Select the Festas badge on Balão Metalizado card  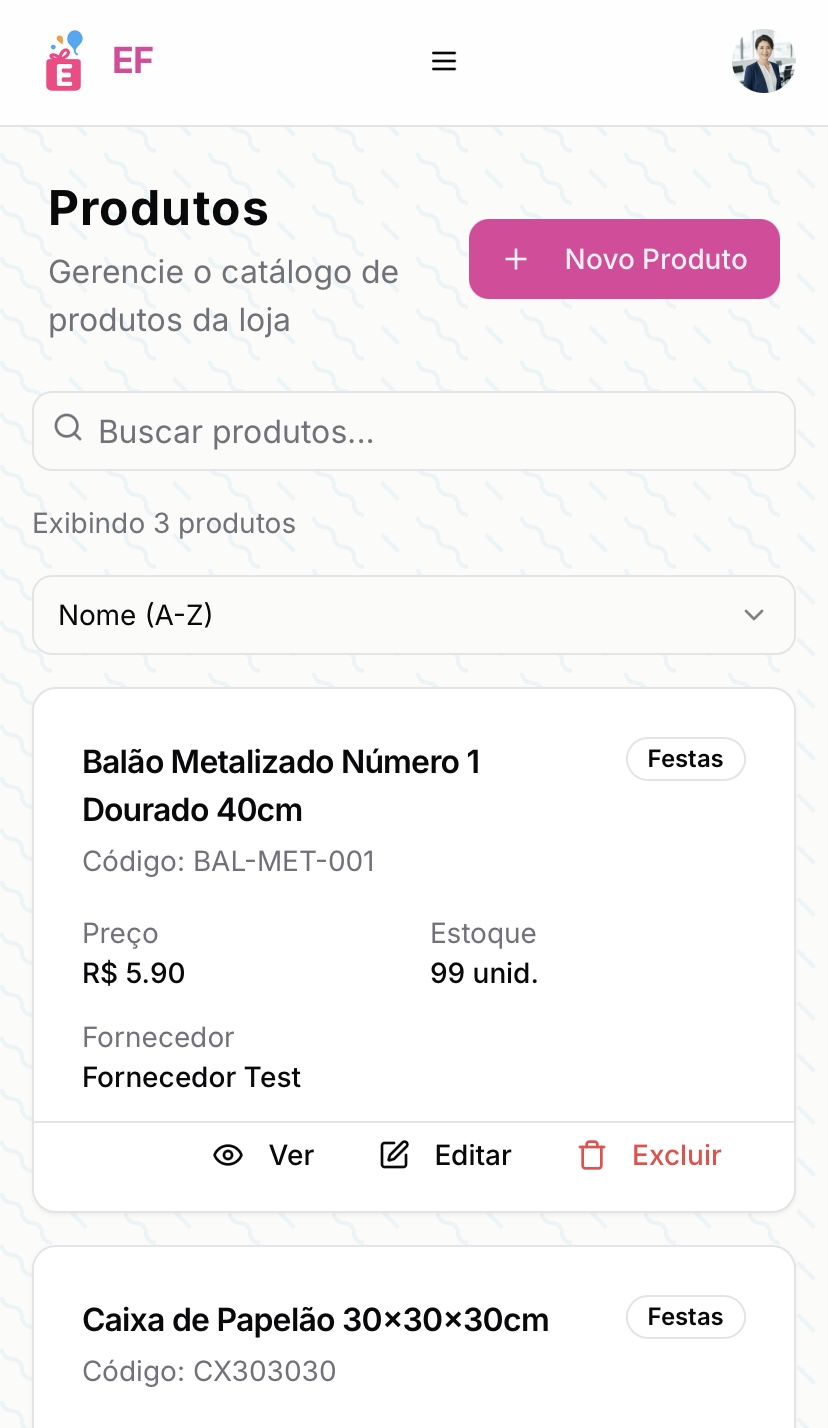point(685,758)
